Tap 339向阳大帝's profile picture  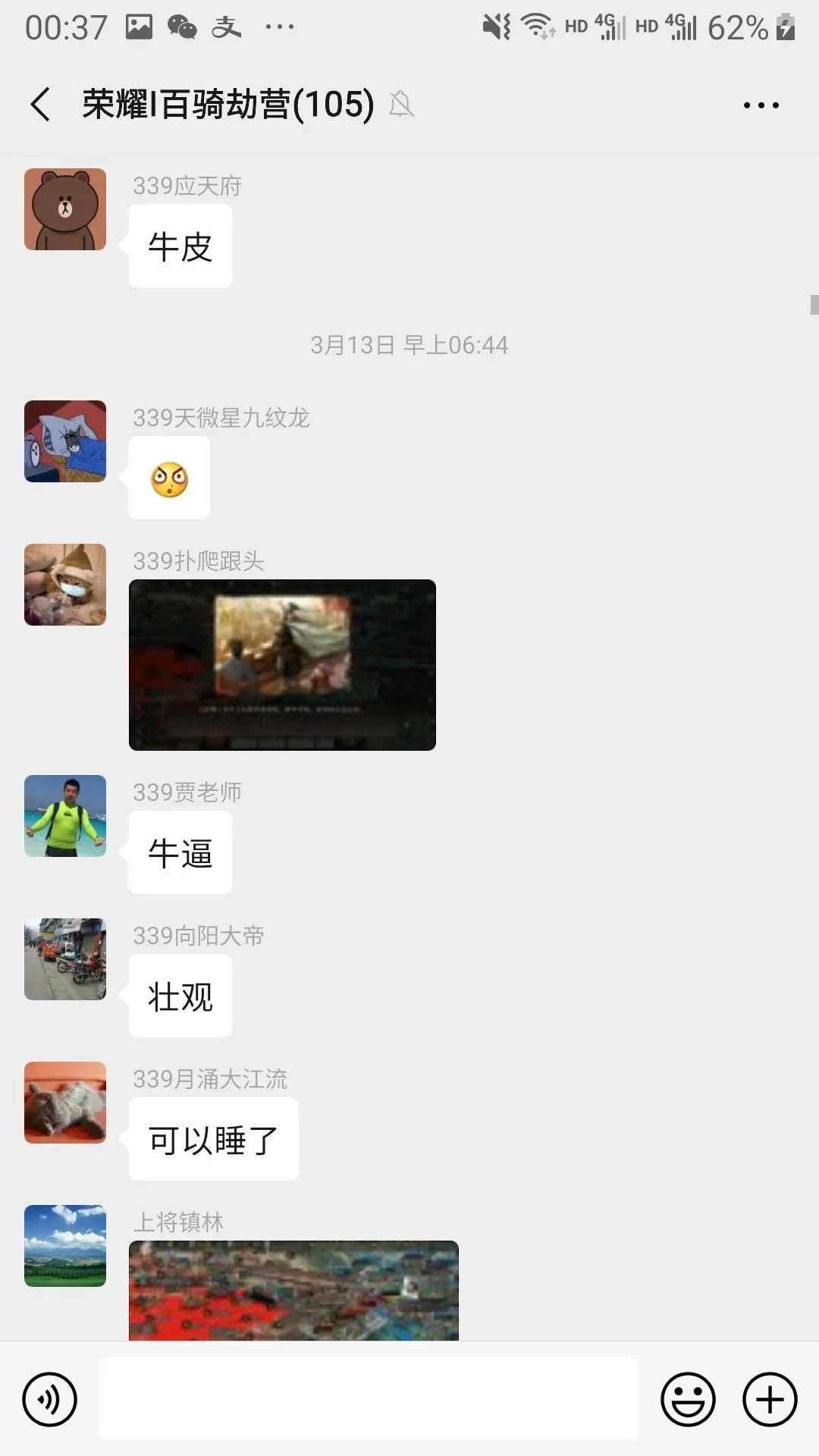pyautogui.click(x=65, y=959)
